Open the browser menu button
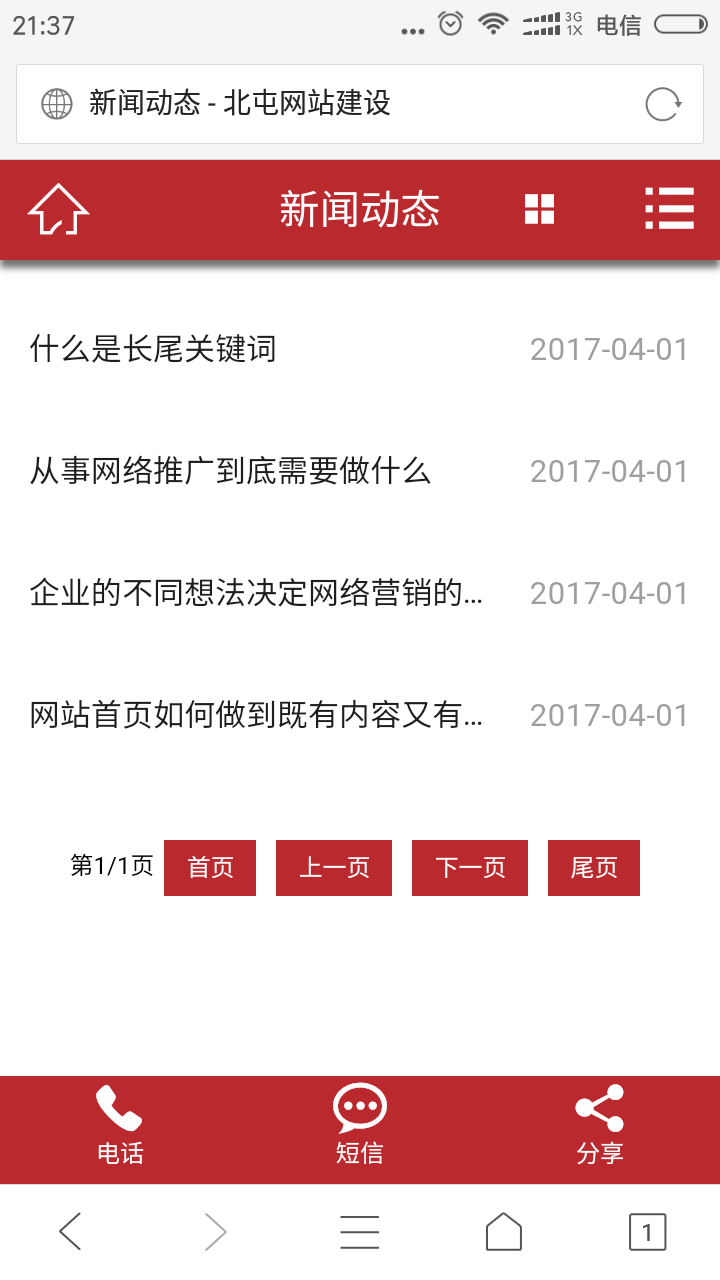 pos(360,1232)
